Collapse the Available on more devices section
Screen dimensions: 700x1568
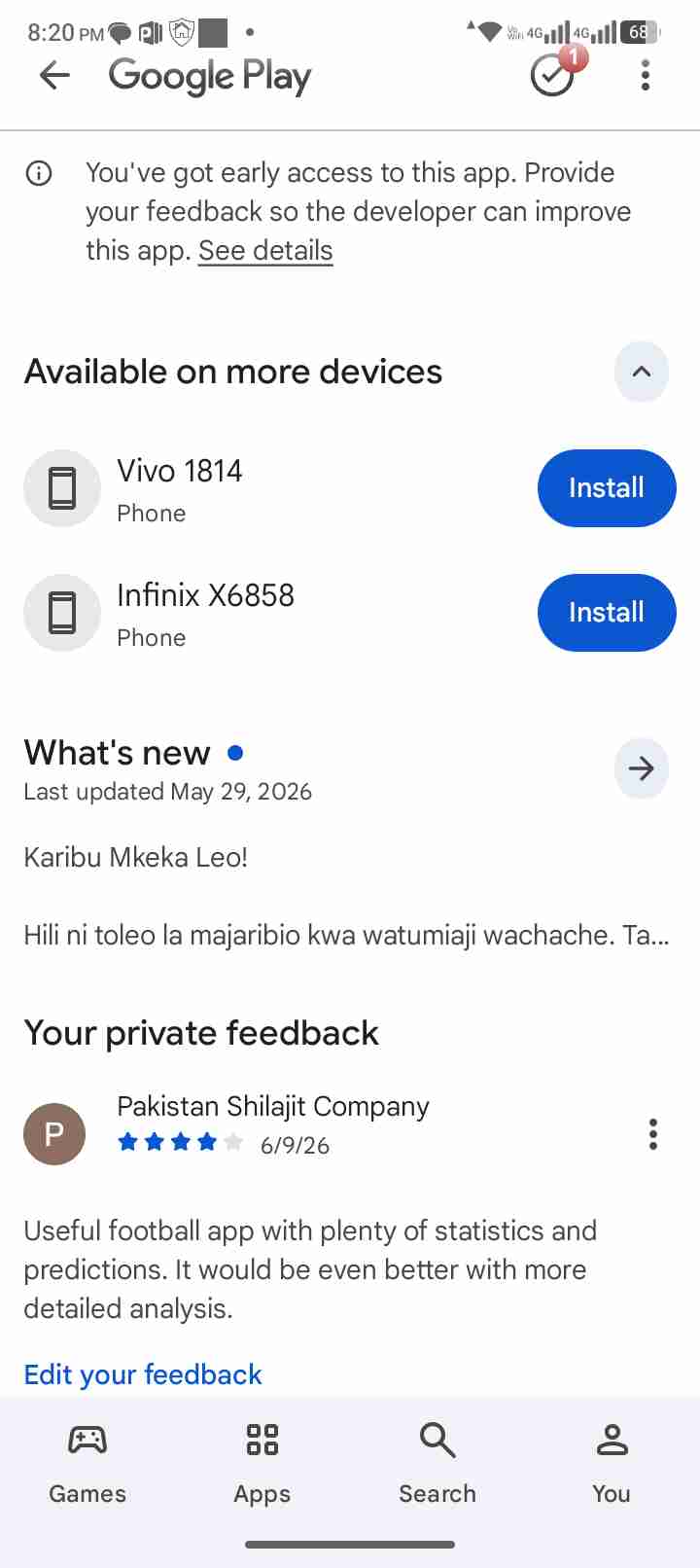(x=642, y=372)
